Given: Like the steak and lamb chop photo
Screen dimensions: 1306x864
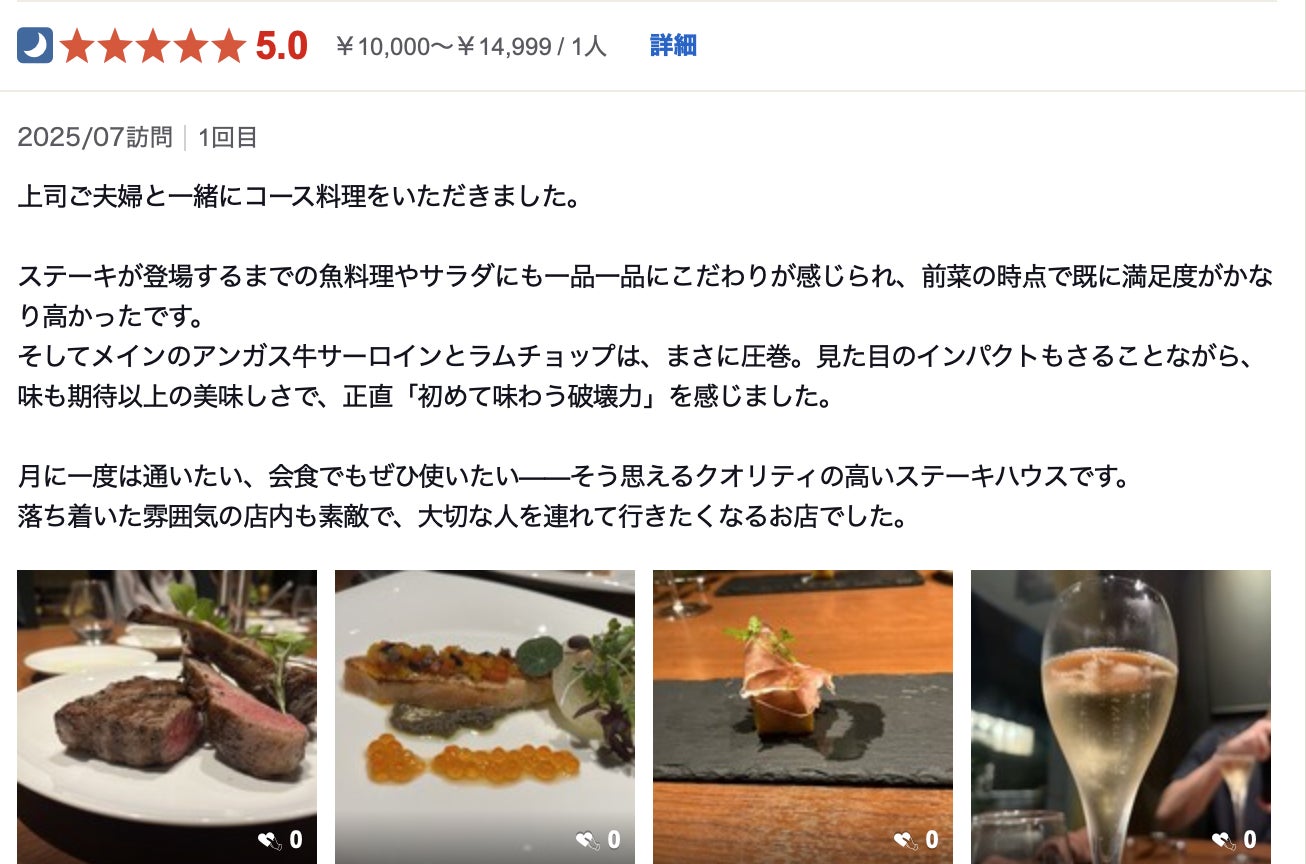Looking at the screenshot, I should [271, 840].
